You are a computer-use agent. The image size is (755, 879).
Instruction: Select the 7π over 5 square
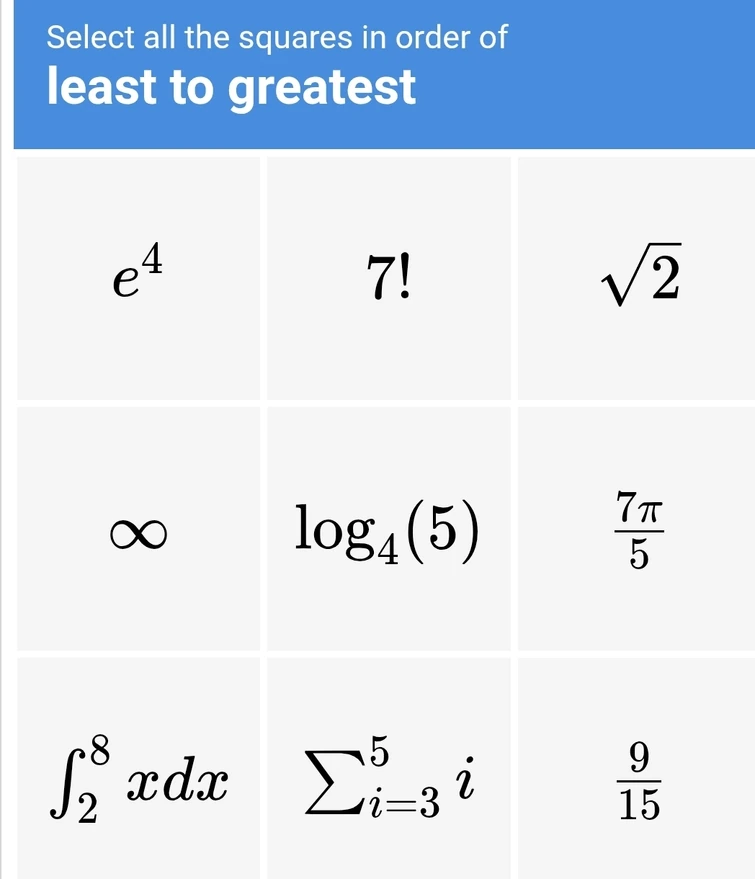[x=638, y=530]
